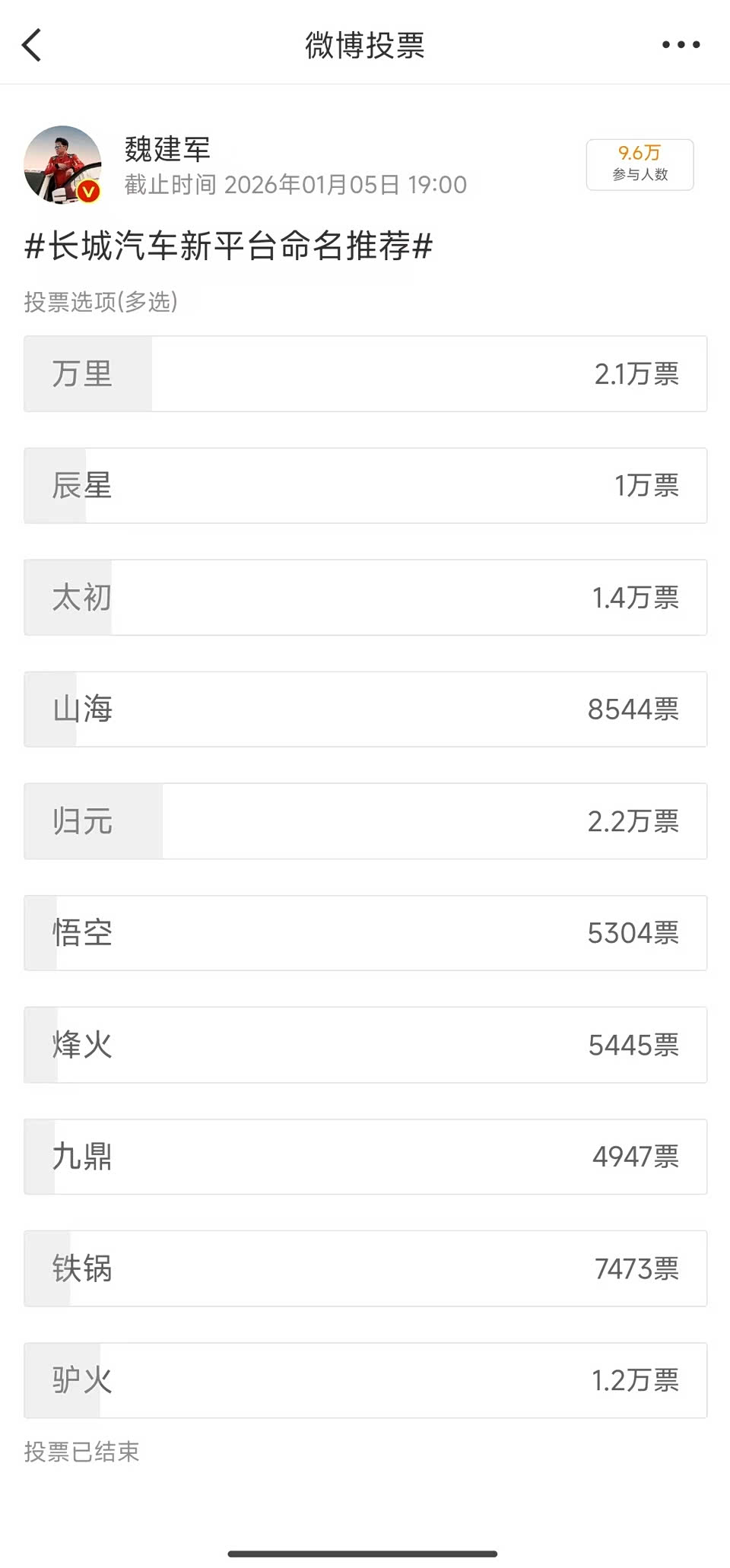Select the 万里 poll option
The image size is (730, 1568).
pyautogui.click(x=365, y=374)
